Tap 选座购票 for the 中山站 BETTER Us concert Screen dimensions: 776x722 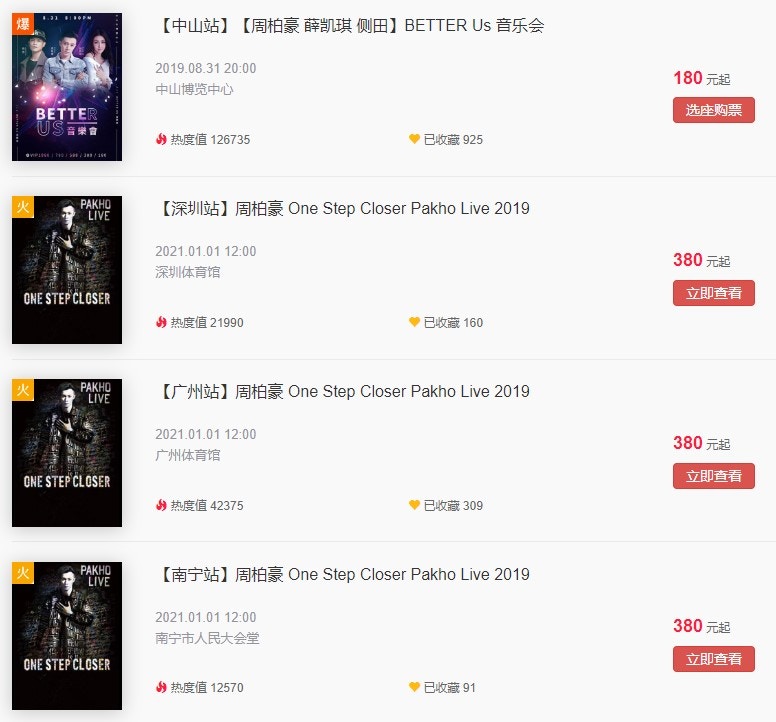pos(713,110)
